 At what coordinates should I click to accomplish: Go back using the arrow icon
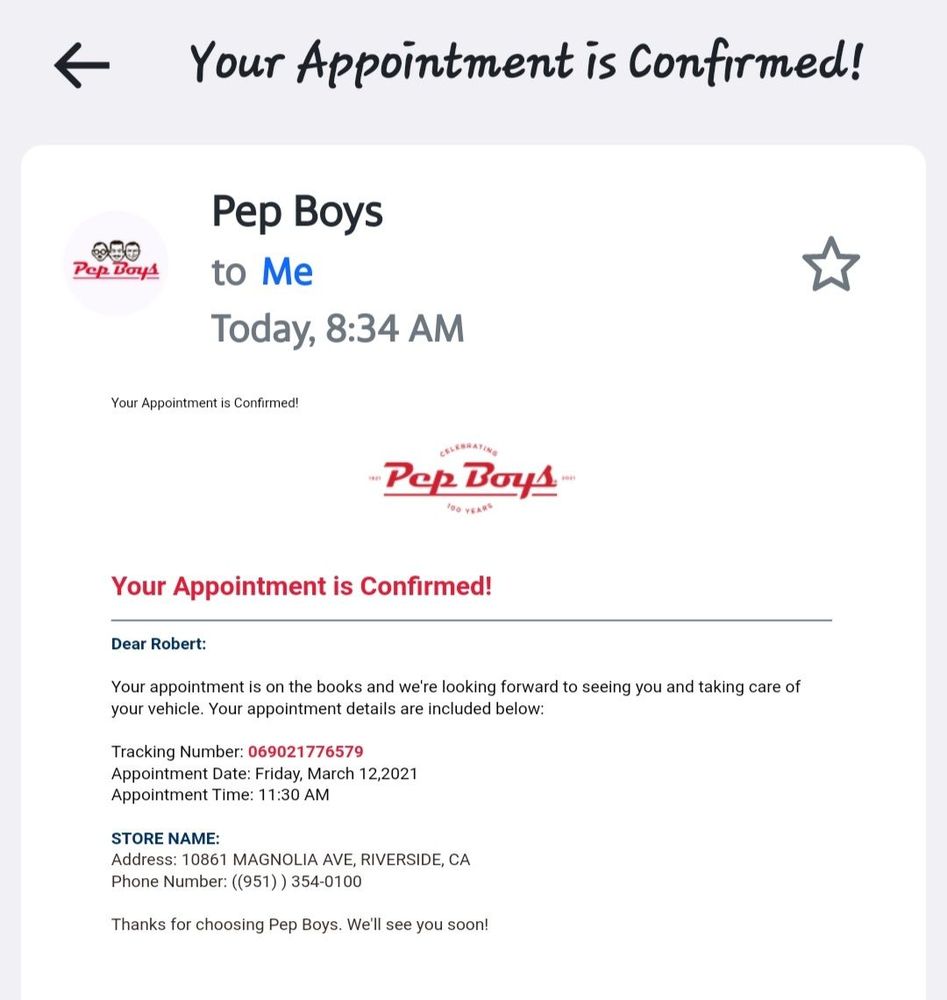click(x=82, y=66)
